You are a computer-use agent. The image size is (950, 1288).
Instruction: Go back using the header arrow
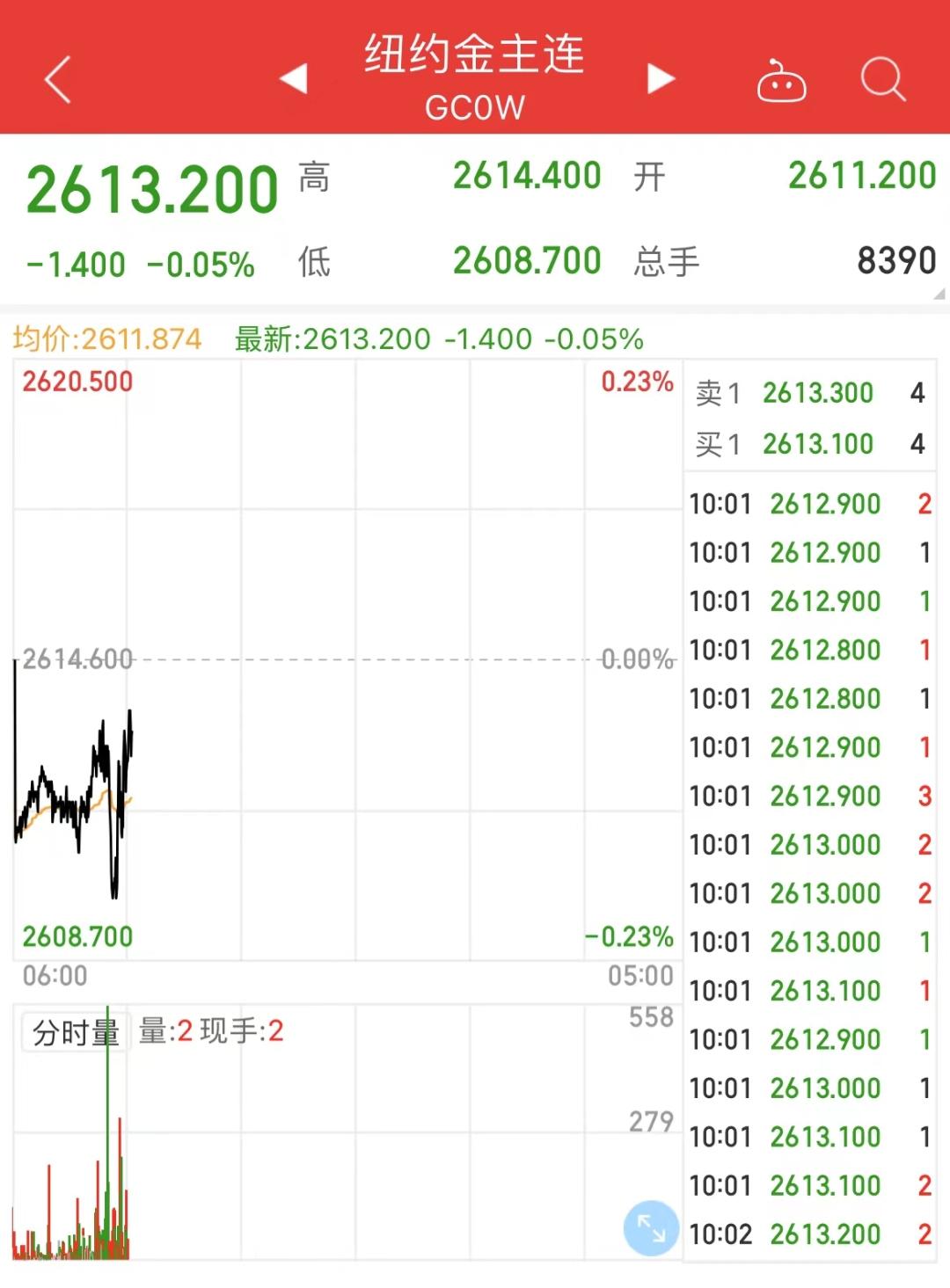coord(58,80)
